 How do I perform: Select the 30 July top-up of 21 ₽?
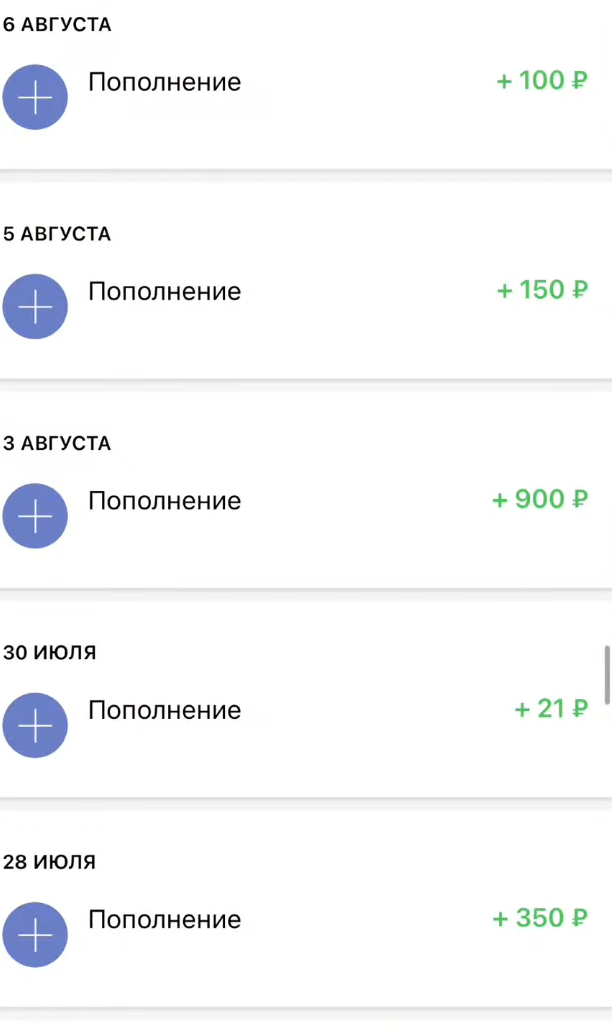tap(306, 725)
